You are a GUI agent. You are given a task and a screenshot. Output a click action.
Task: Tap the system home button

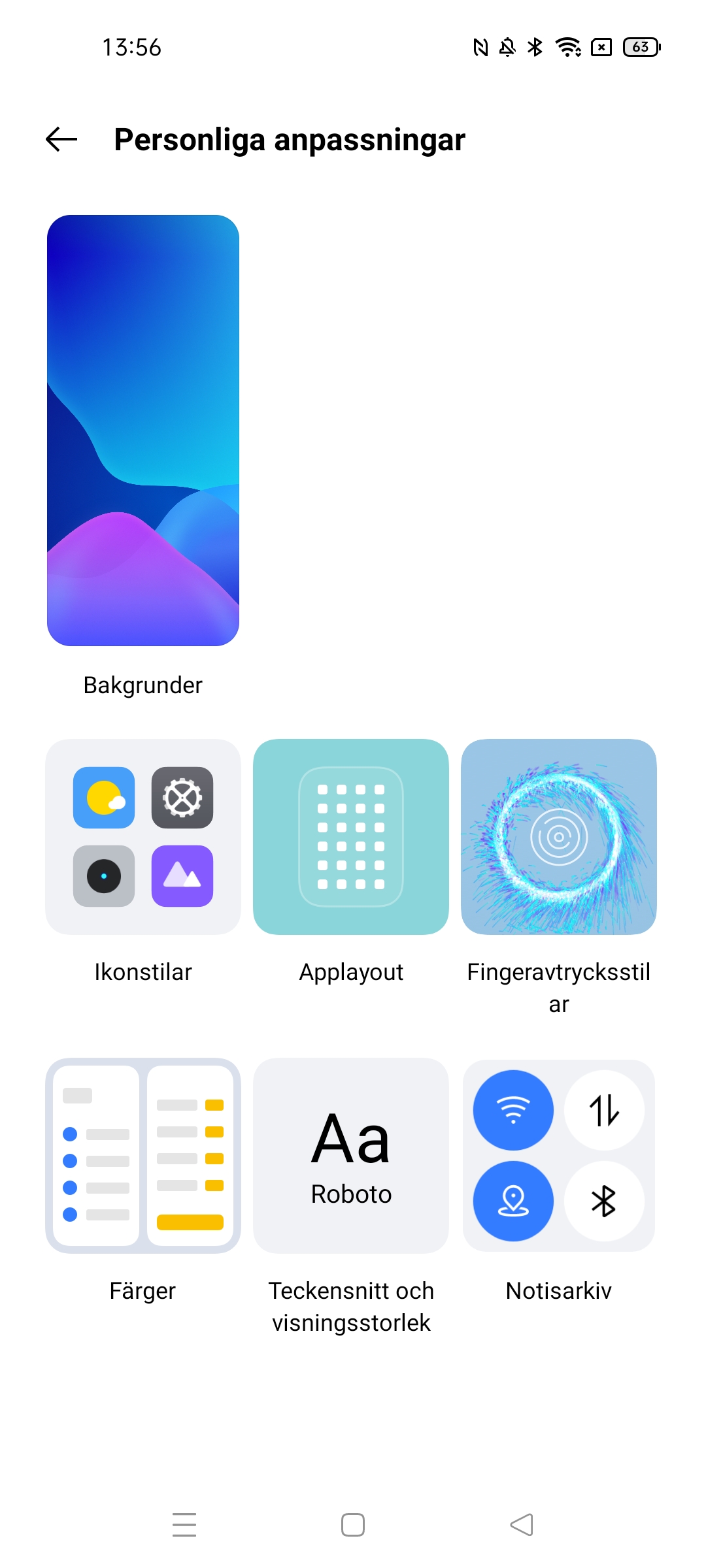point(353,1525)
